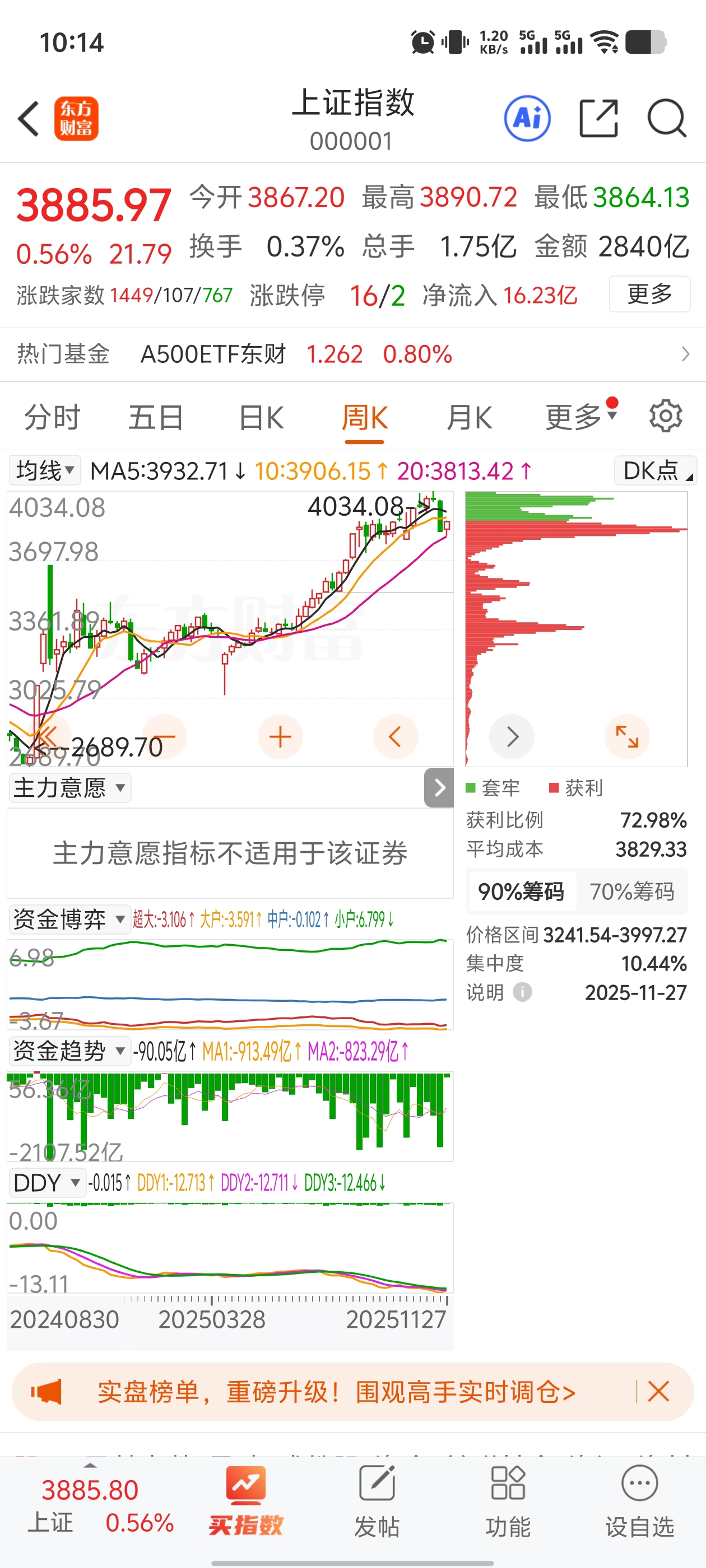The image size is (706, 1568).
Task: Open 发帖 in the bottom bar
Action: click(x=377, y=1502)
